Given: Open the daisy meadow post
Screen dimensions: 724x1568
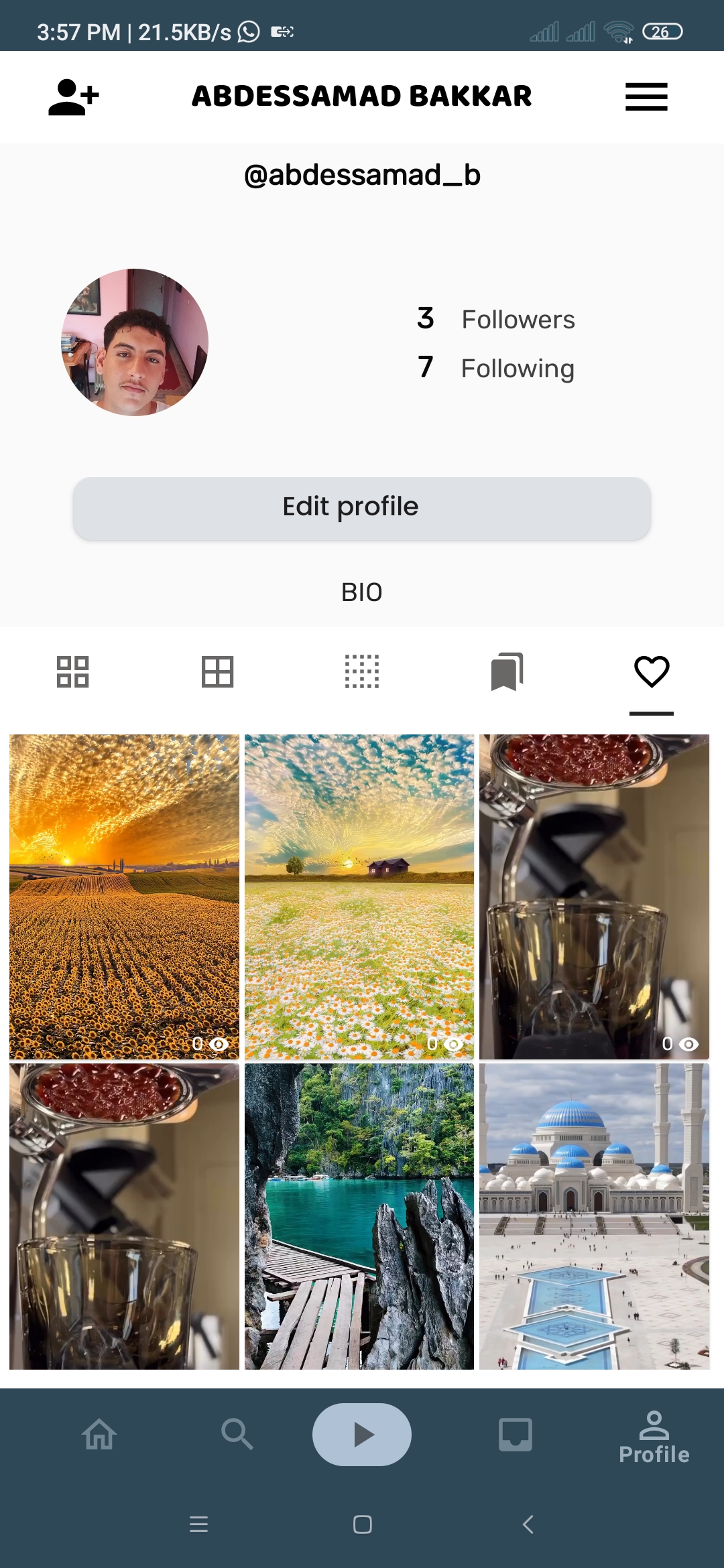Looking at the screenshot, I should coord(359,897).
